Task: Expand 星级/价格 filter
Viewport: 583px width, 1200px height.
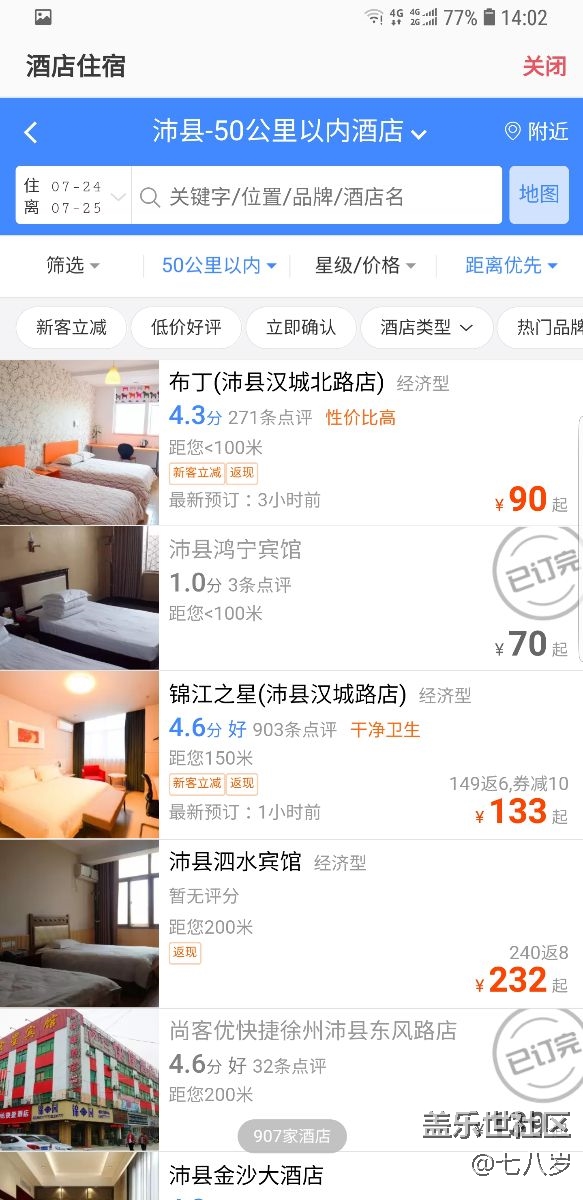Action: click(365, 265)
